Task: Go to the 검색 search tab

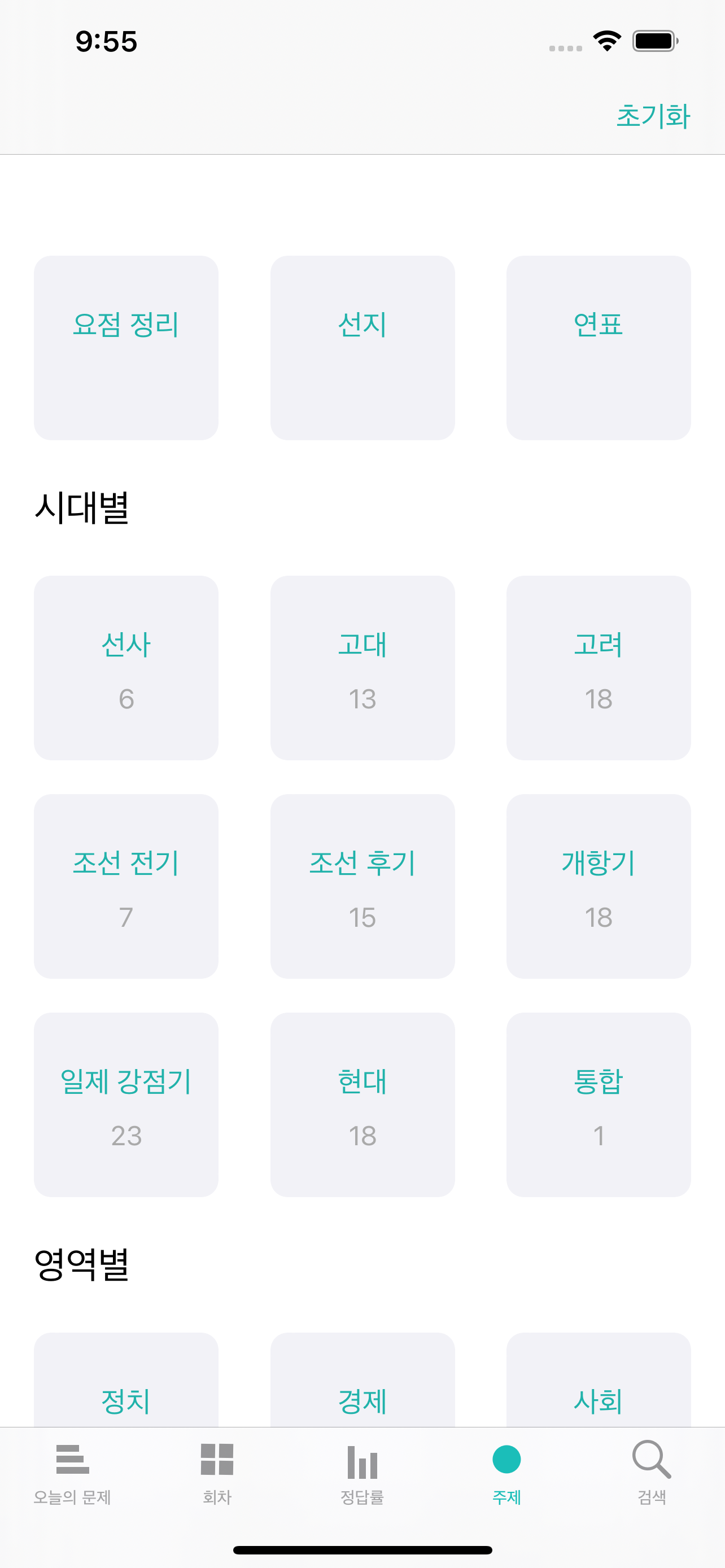Action: (652, 1472)
